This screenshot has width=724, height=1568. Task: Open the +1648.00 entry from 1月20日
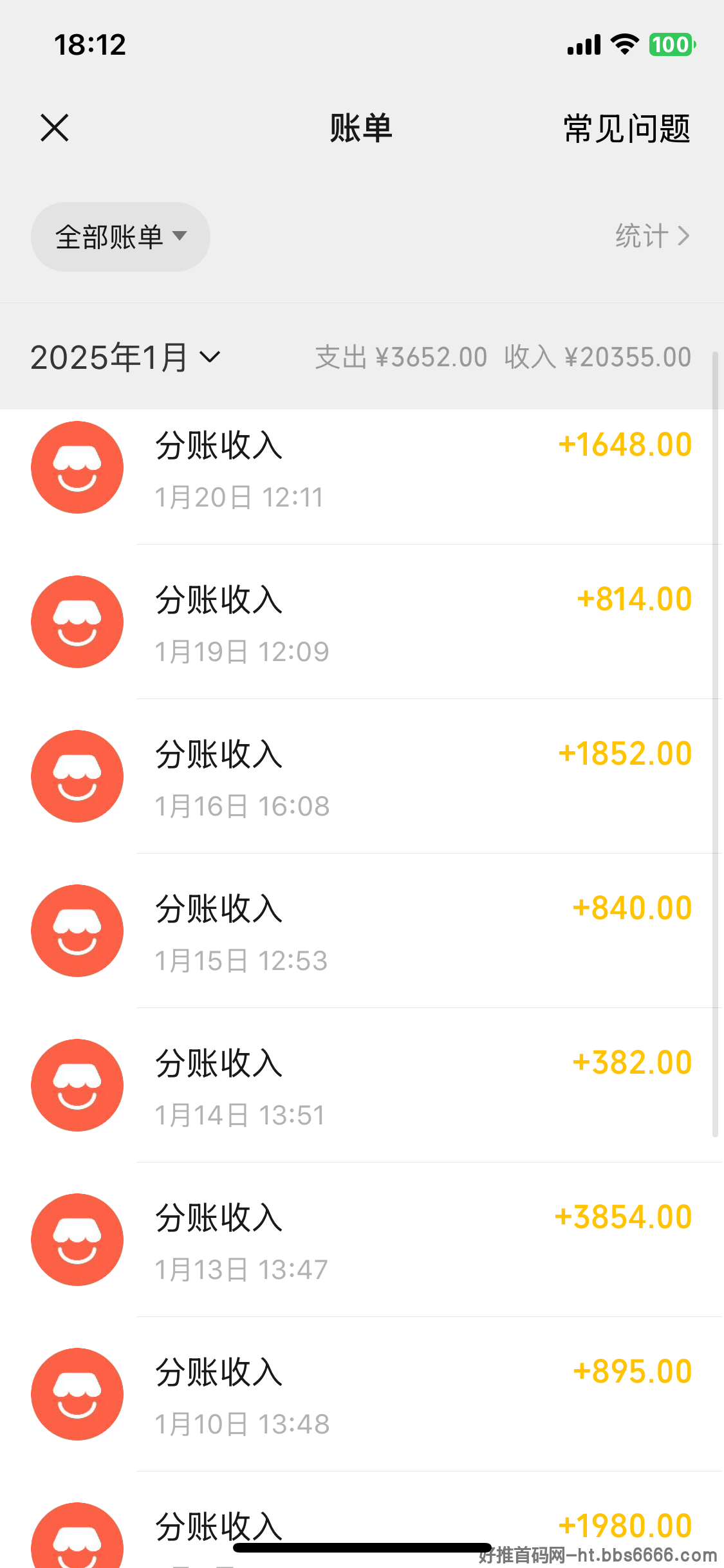[362, 467]
